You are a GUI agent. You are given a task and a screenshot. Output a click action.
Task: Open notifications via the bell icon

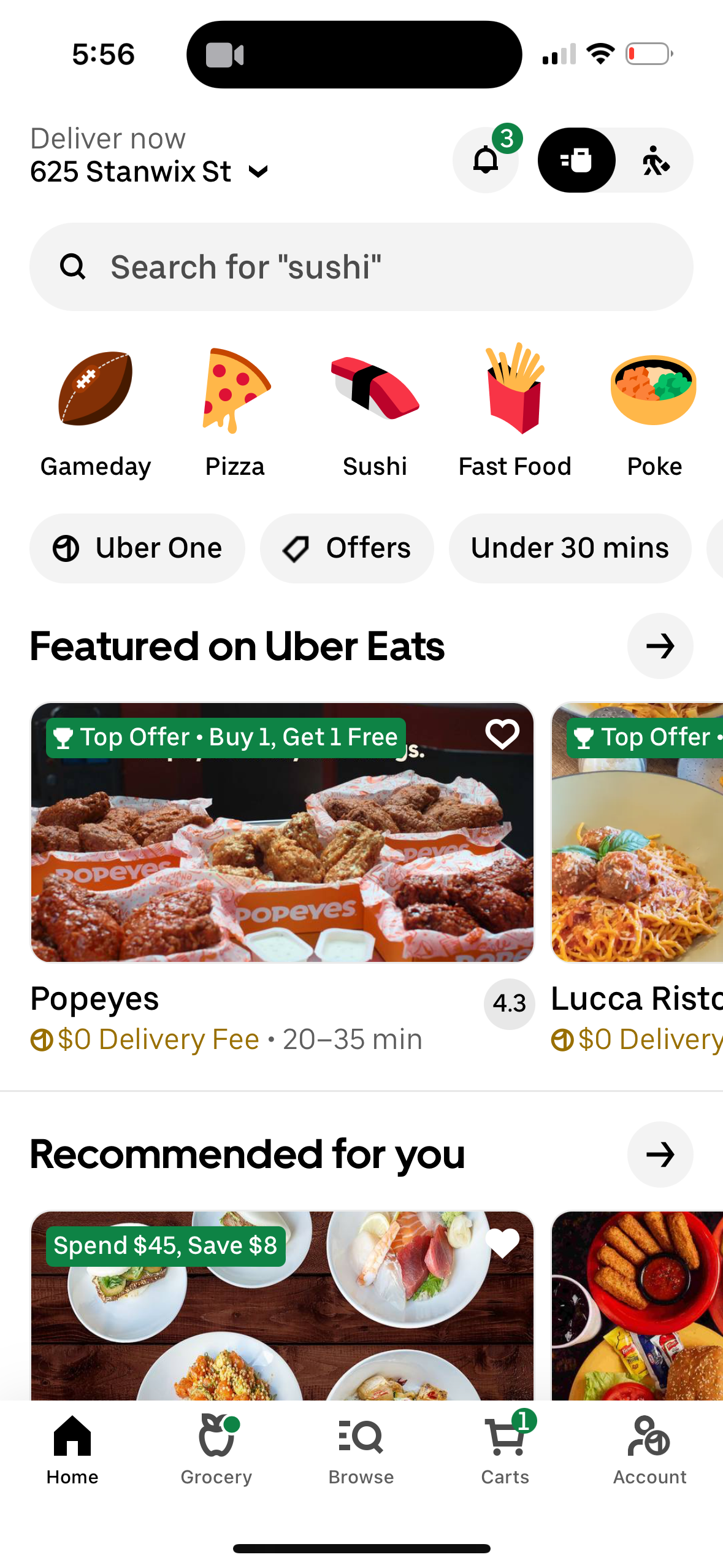tap(486, 160)
